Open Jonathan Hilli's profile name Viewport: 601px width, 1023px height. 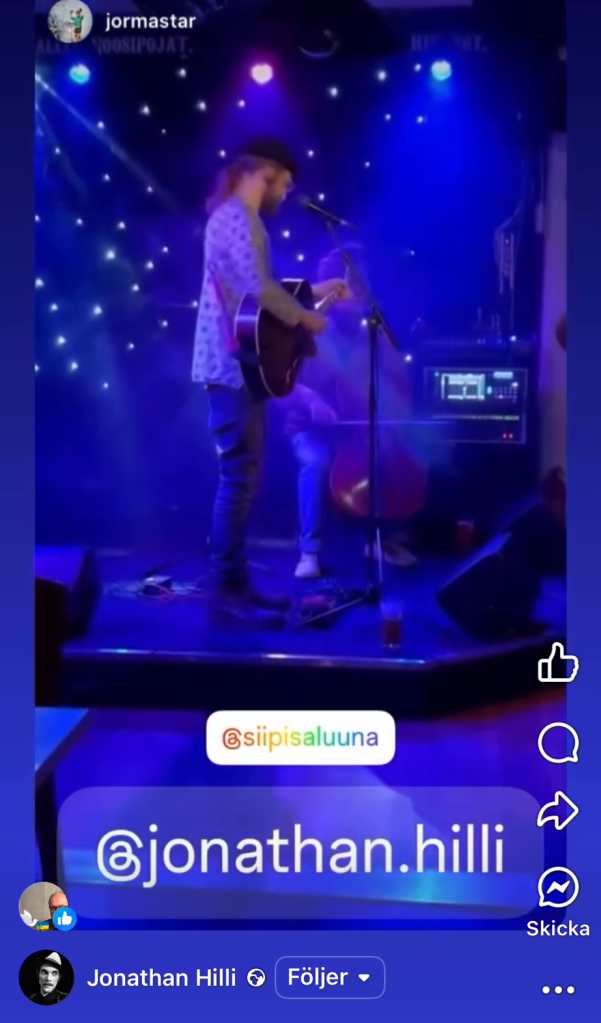[161, 978]
